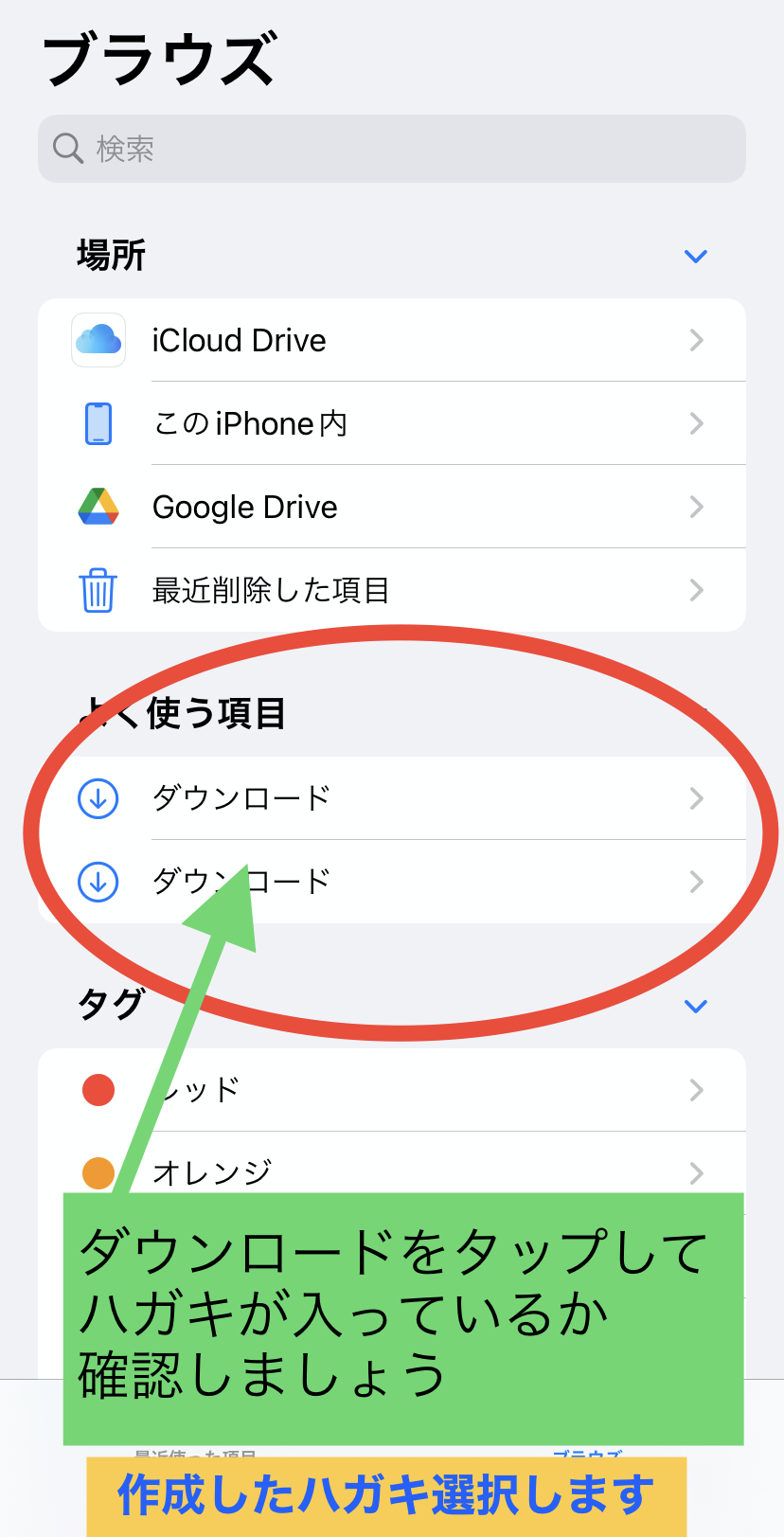Open Google Drive location

coord(392,507)
